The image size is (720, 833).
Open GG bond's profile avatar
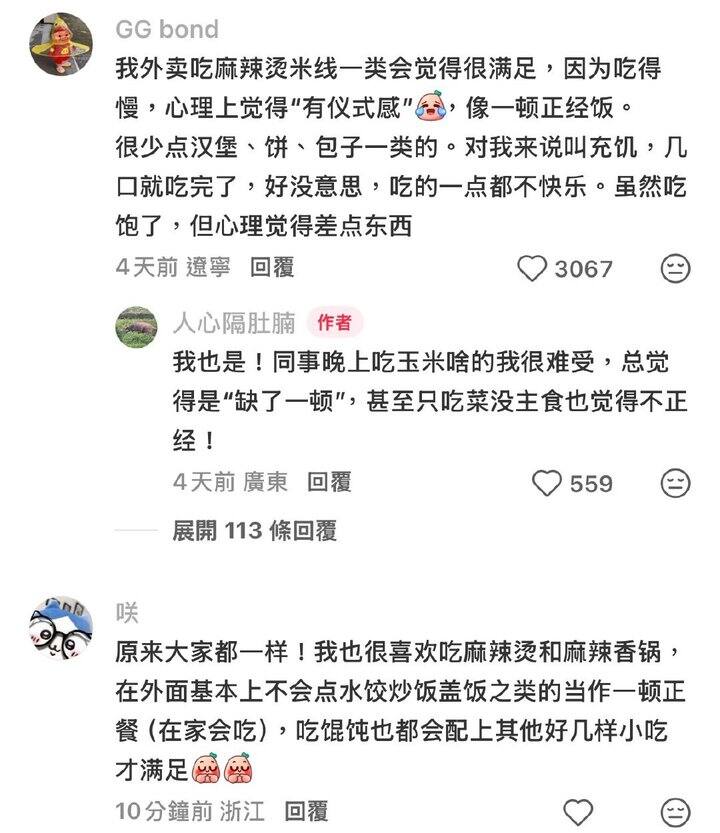click(x=62, y=44)
